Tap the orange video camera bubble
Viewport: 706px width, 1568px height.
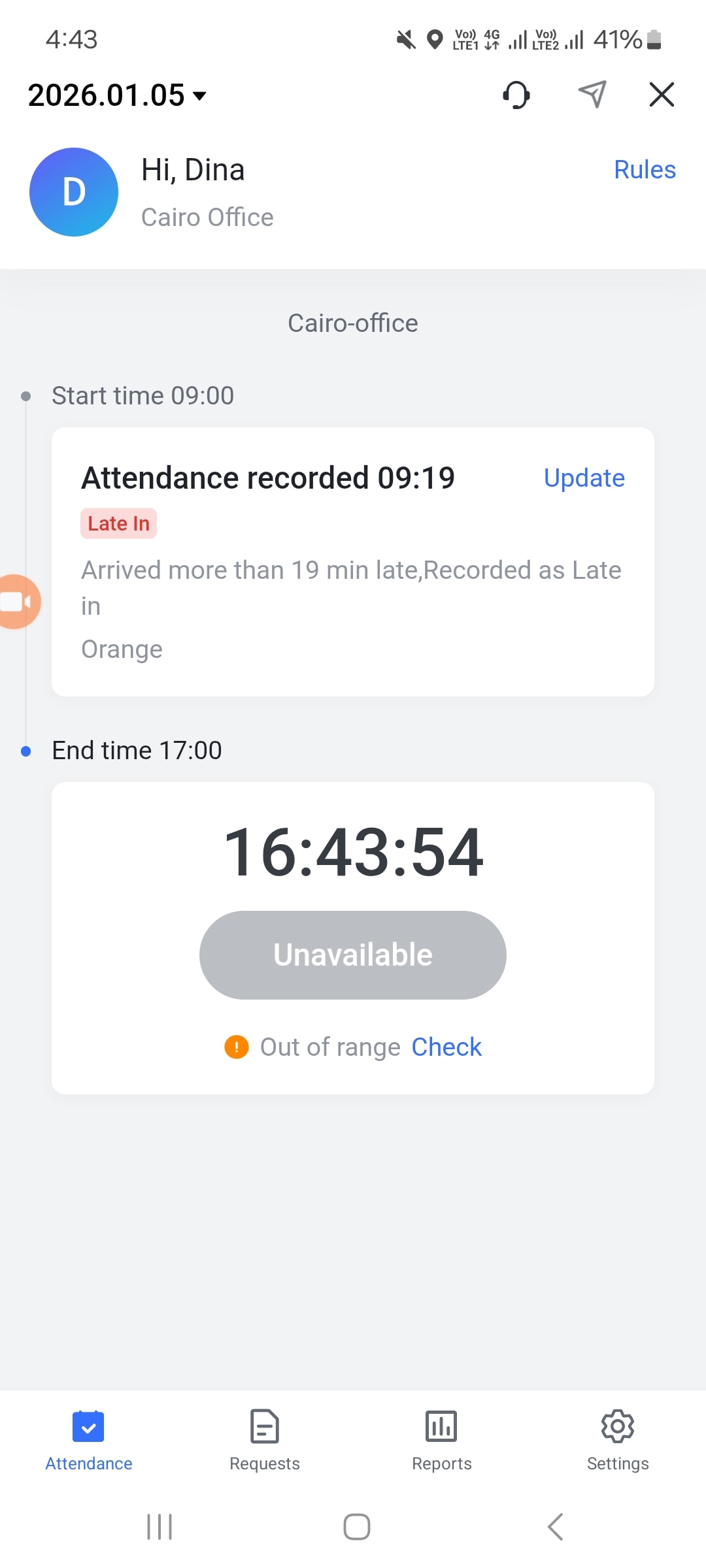17,602
